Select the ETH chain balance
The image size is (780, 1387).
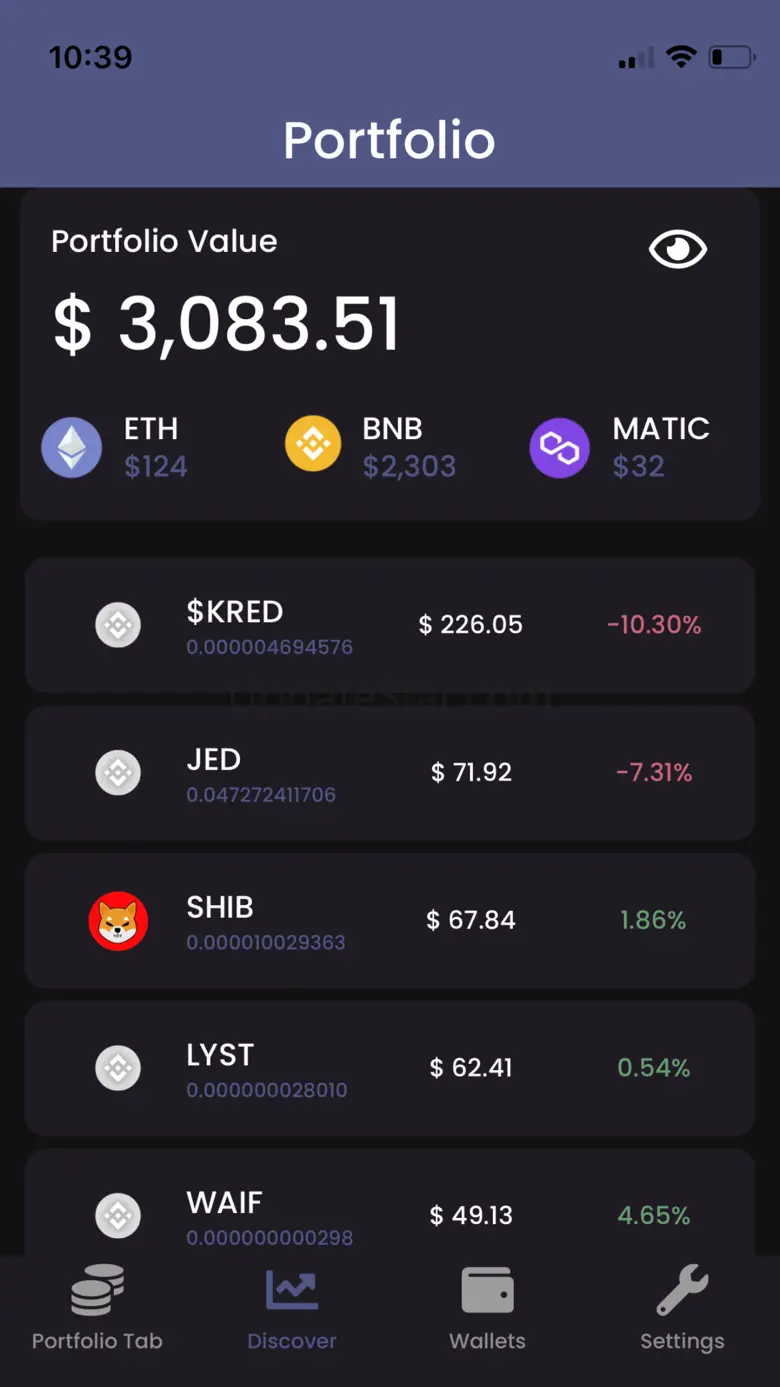[x=115, y=447]
